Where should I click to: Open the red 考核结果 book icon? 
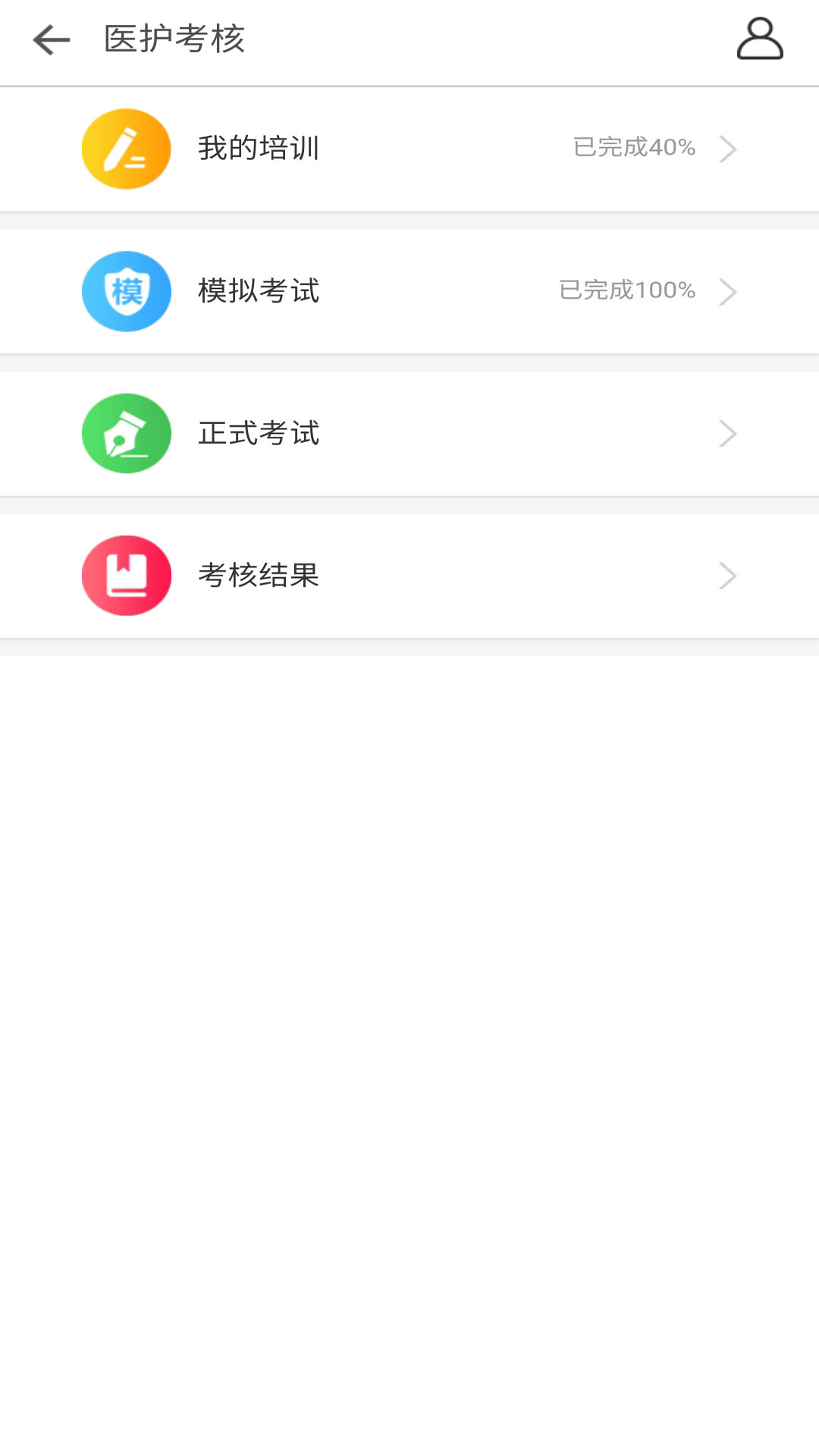click(126, 575)
